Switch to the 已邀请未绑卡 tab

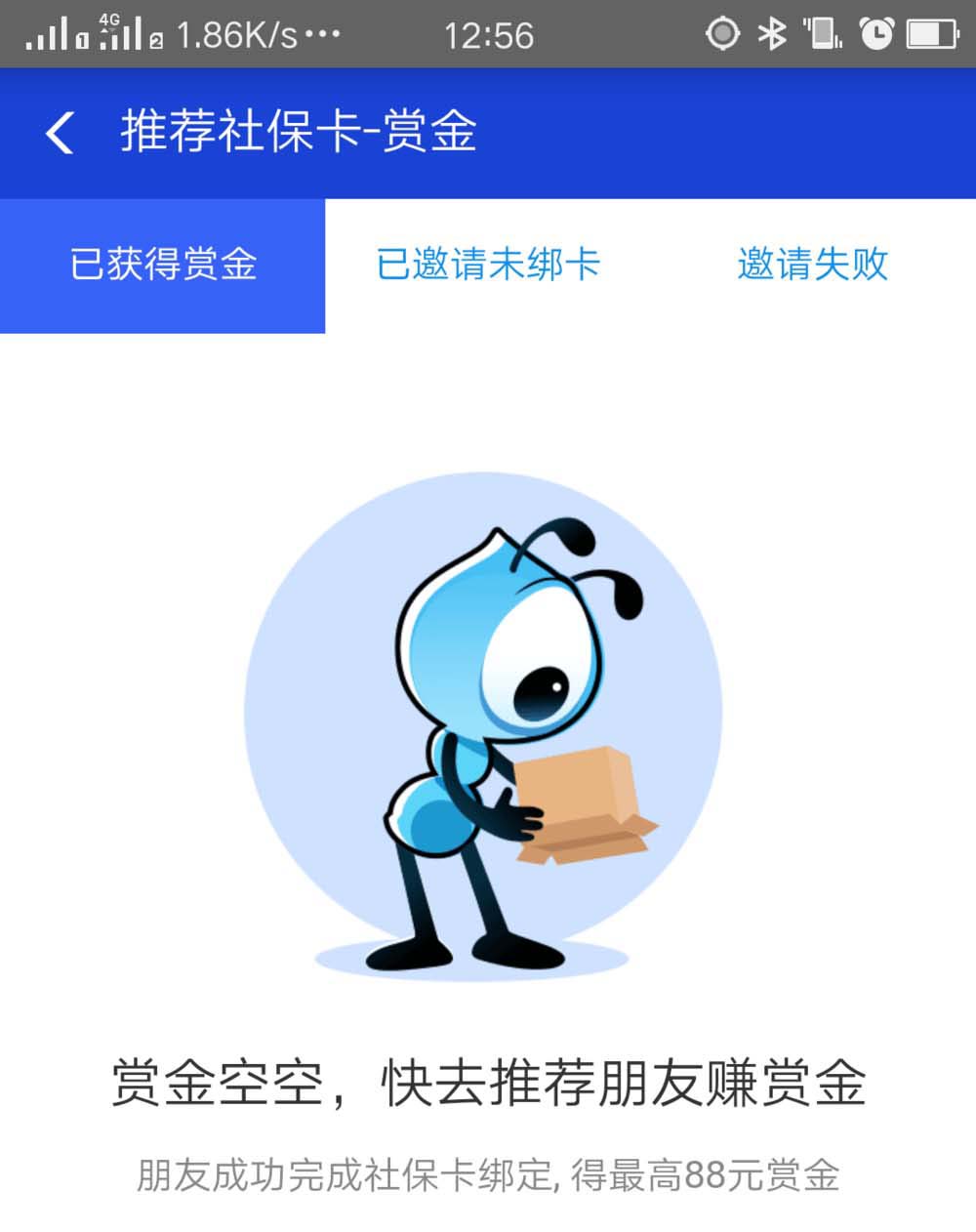(488, 266)
